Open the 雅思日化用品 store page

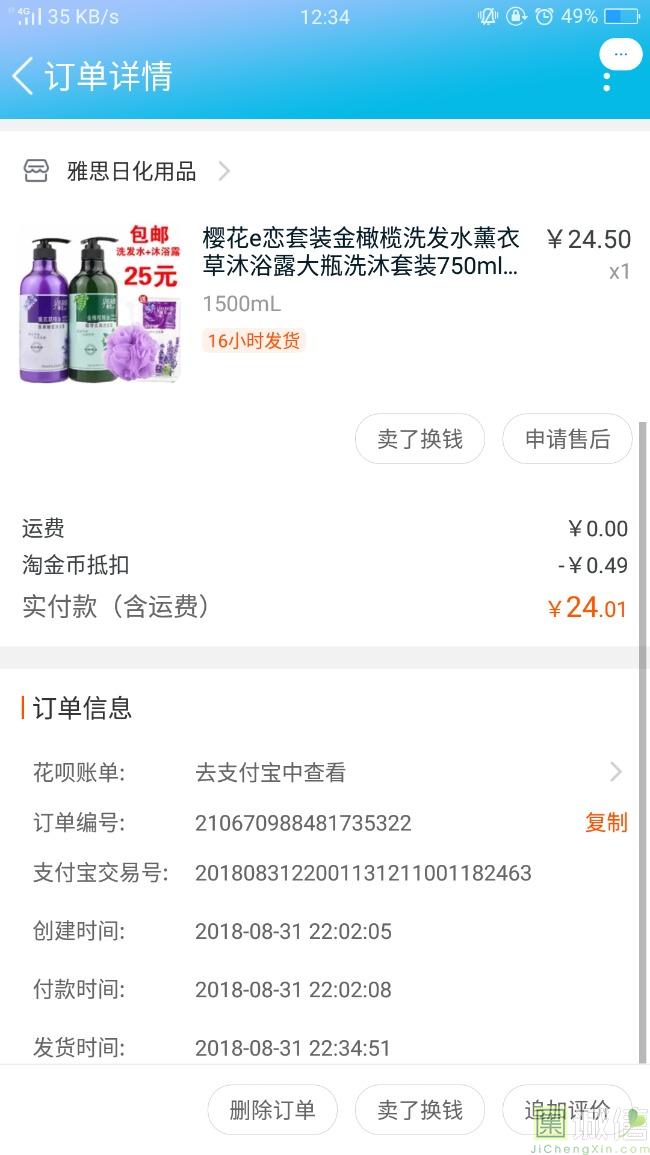pos(131,172)
